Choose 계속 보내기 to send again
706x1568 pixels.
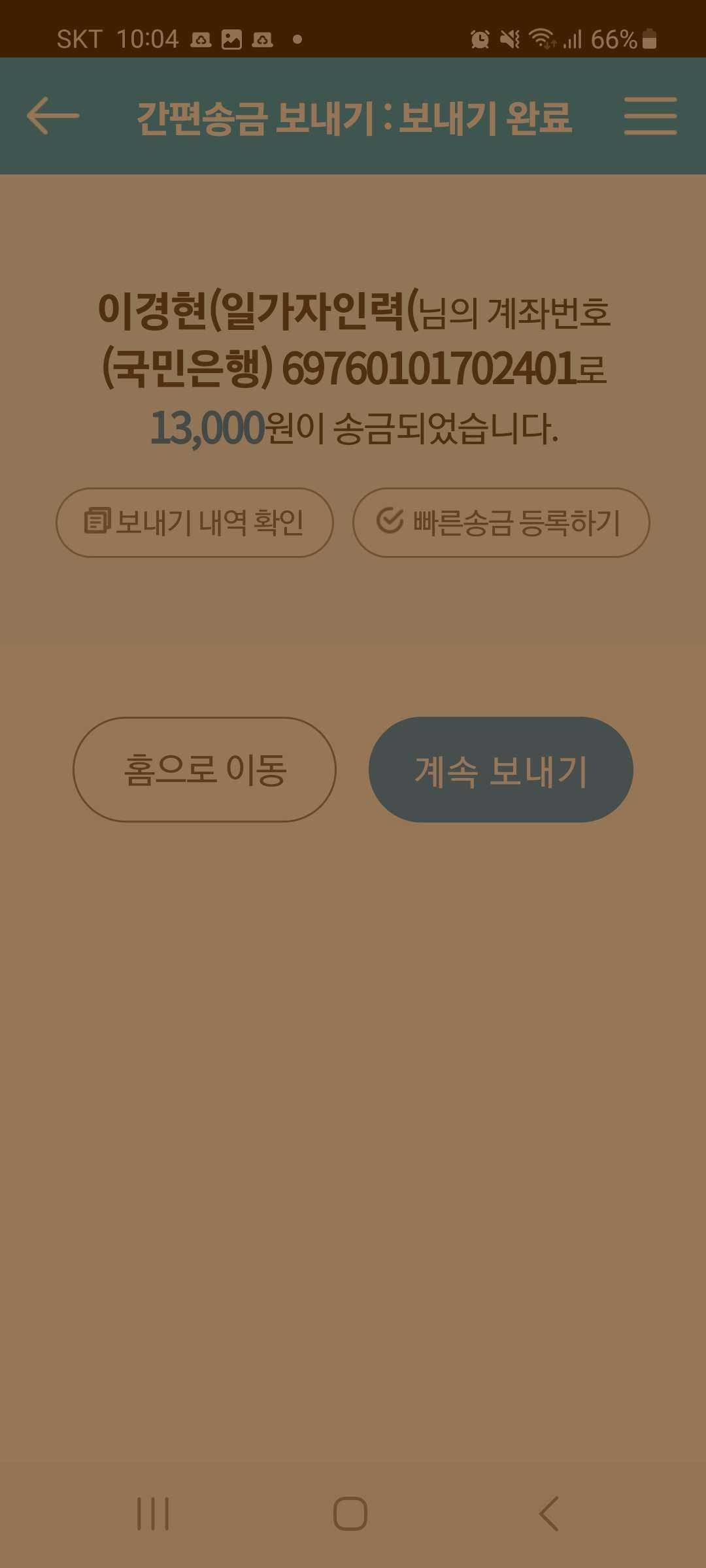[x=501, y=770]
